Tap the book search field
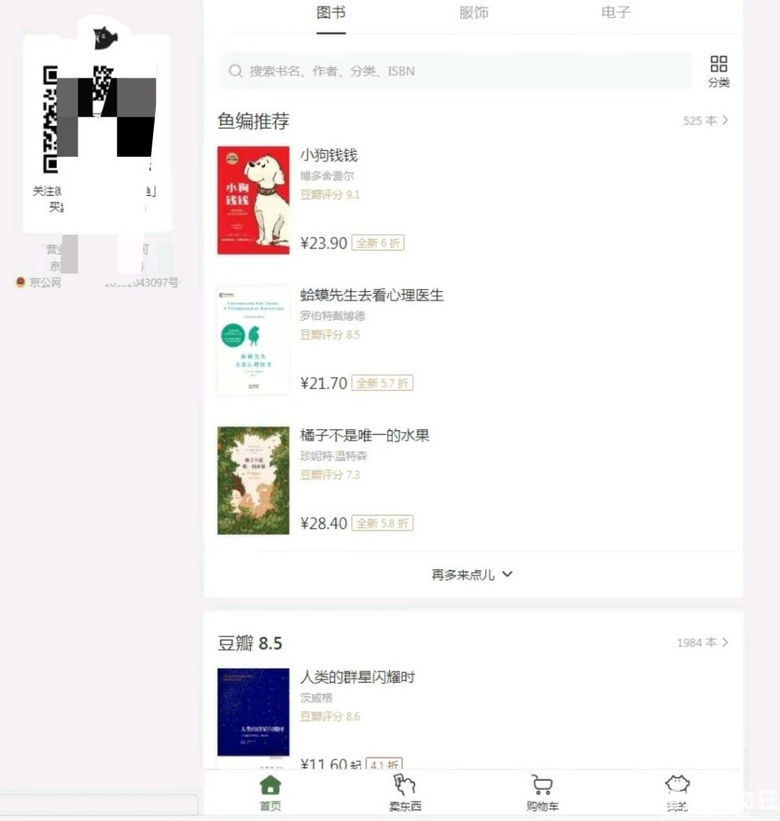The width and height of the screenshot is (780, 821). click(x=455, y=71)
